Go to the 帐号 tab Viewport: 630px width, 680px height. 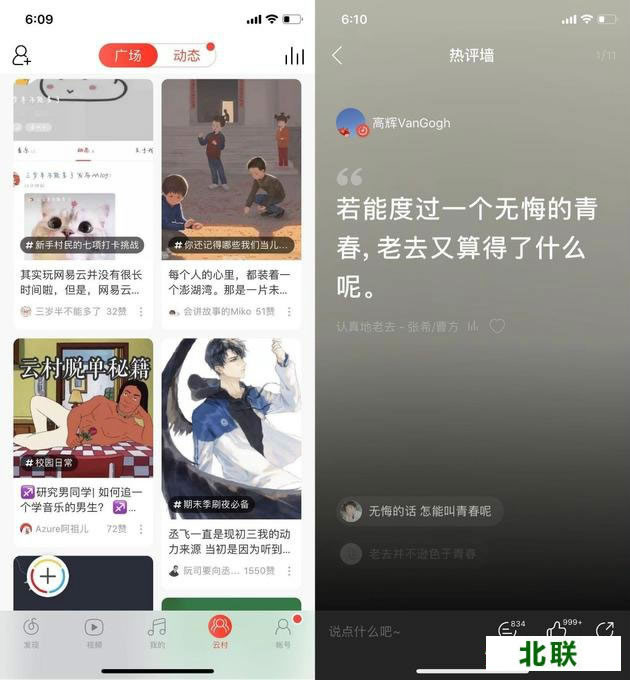point(283,633)
